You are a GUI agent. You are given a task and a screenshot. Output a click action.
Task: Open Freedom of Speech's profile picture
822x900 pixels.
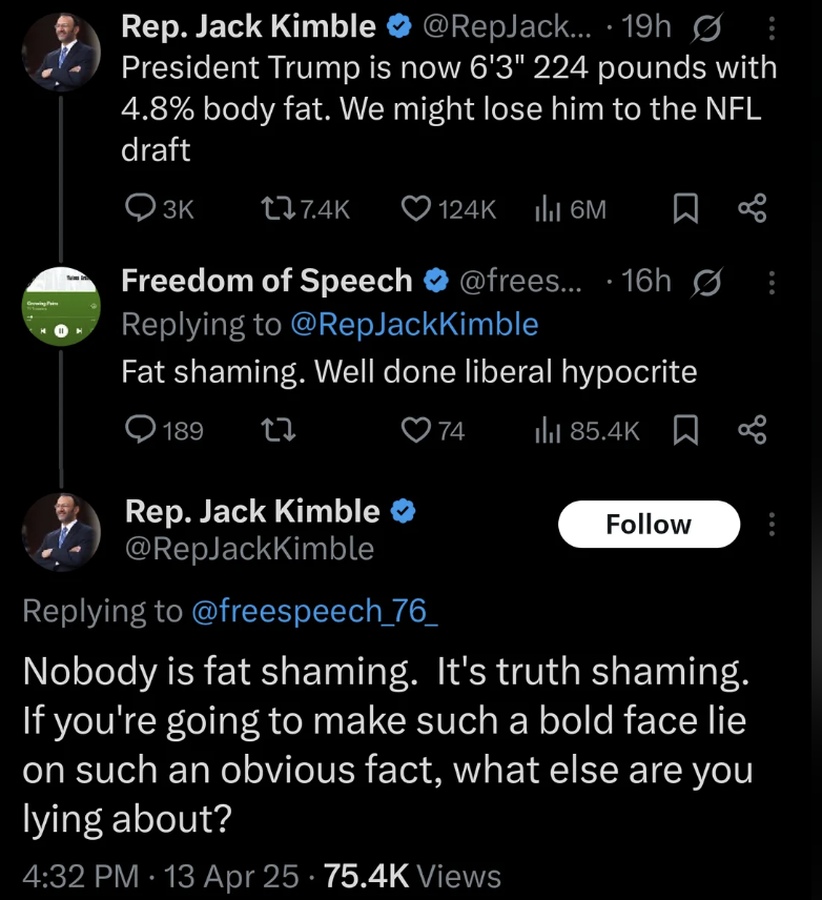click(61, 304)
